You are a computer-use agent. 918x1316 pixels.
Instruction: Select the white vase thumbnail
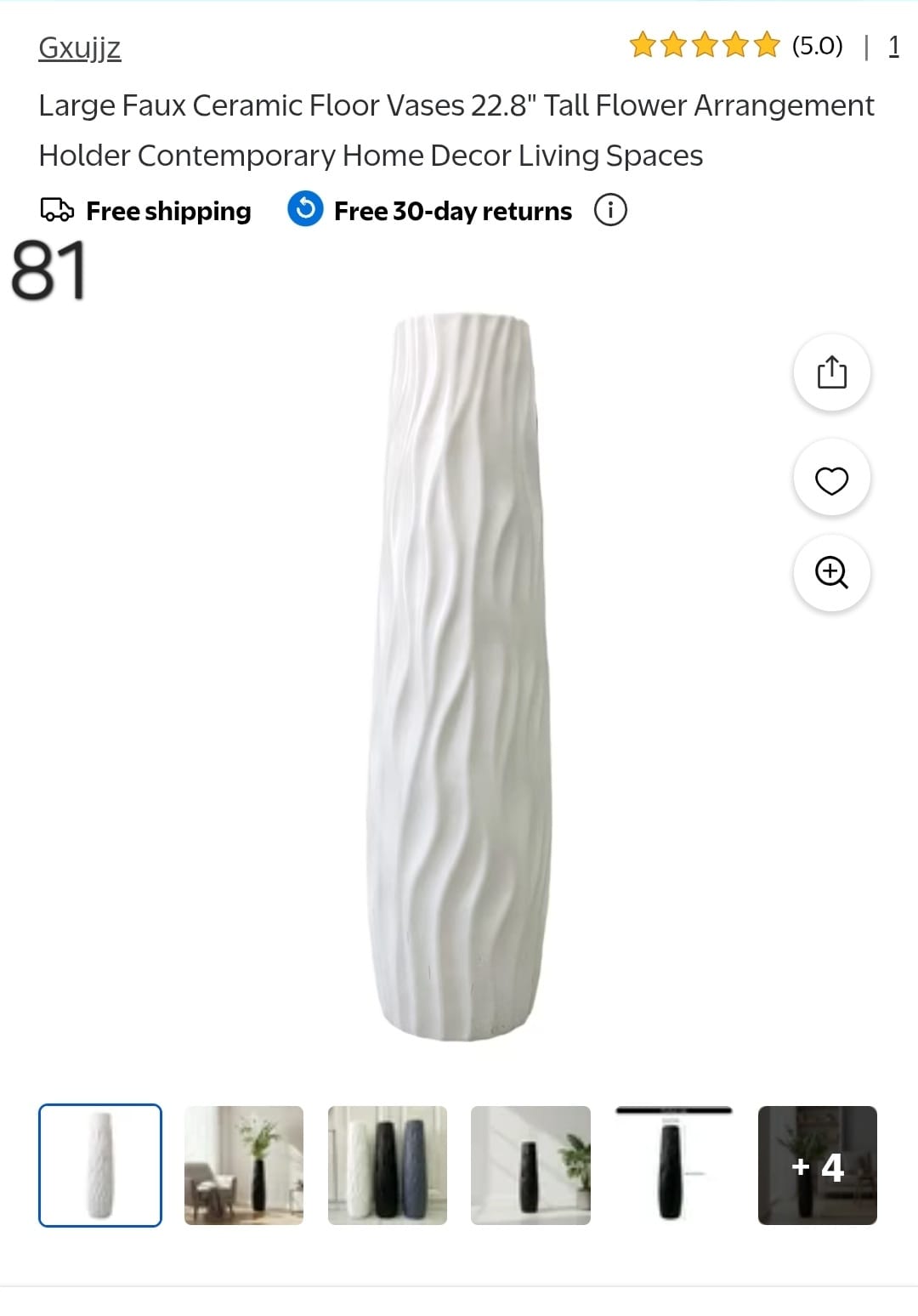point(100,1166)
